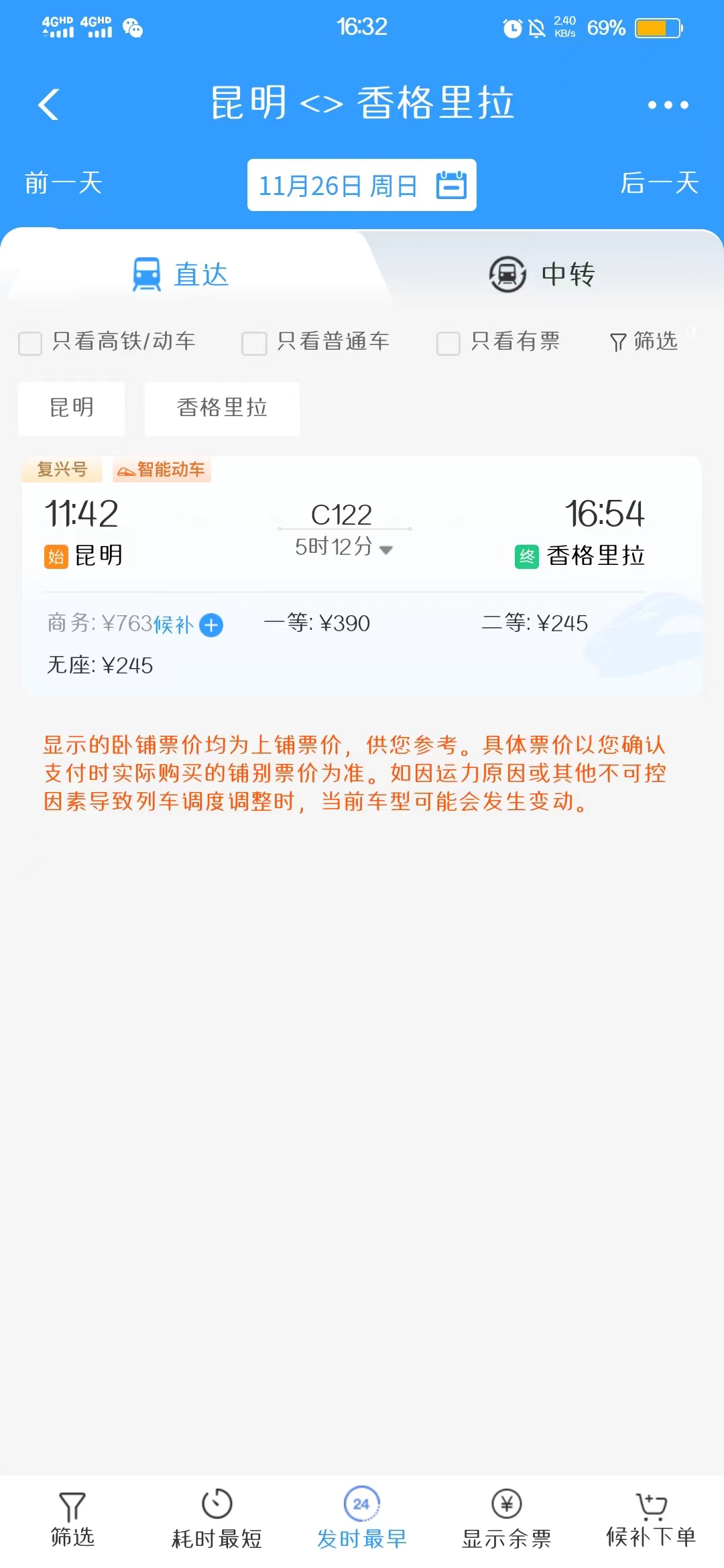Select the 昆明 station chip
Viewport: 724px width, 1568px height.
pyautogui.click(x=71, y=408)
